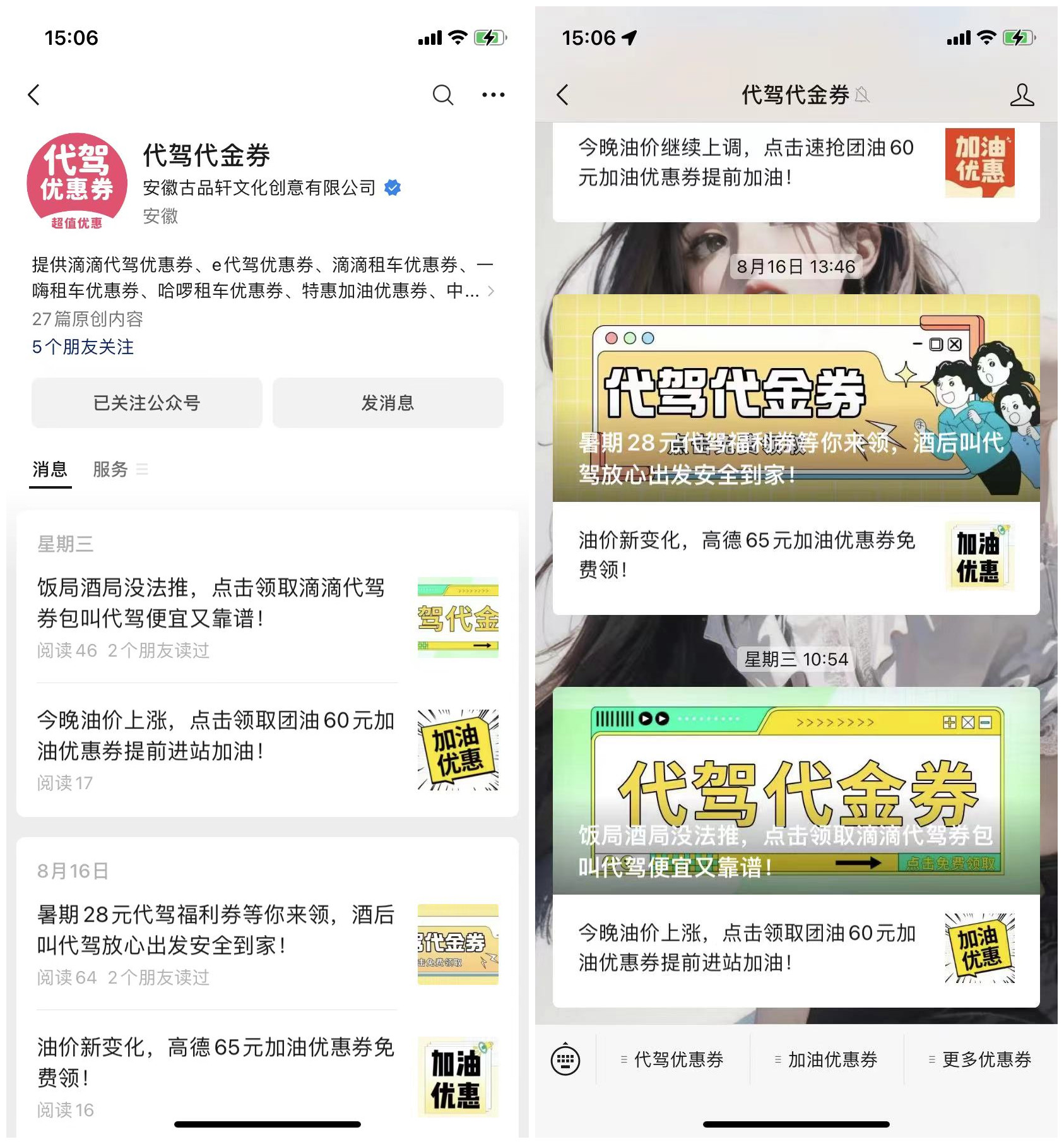The image size is (1064, 1144).
Task: Open the 代驾优惠券 bottom menu
Action: (x=673, y=1059)
